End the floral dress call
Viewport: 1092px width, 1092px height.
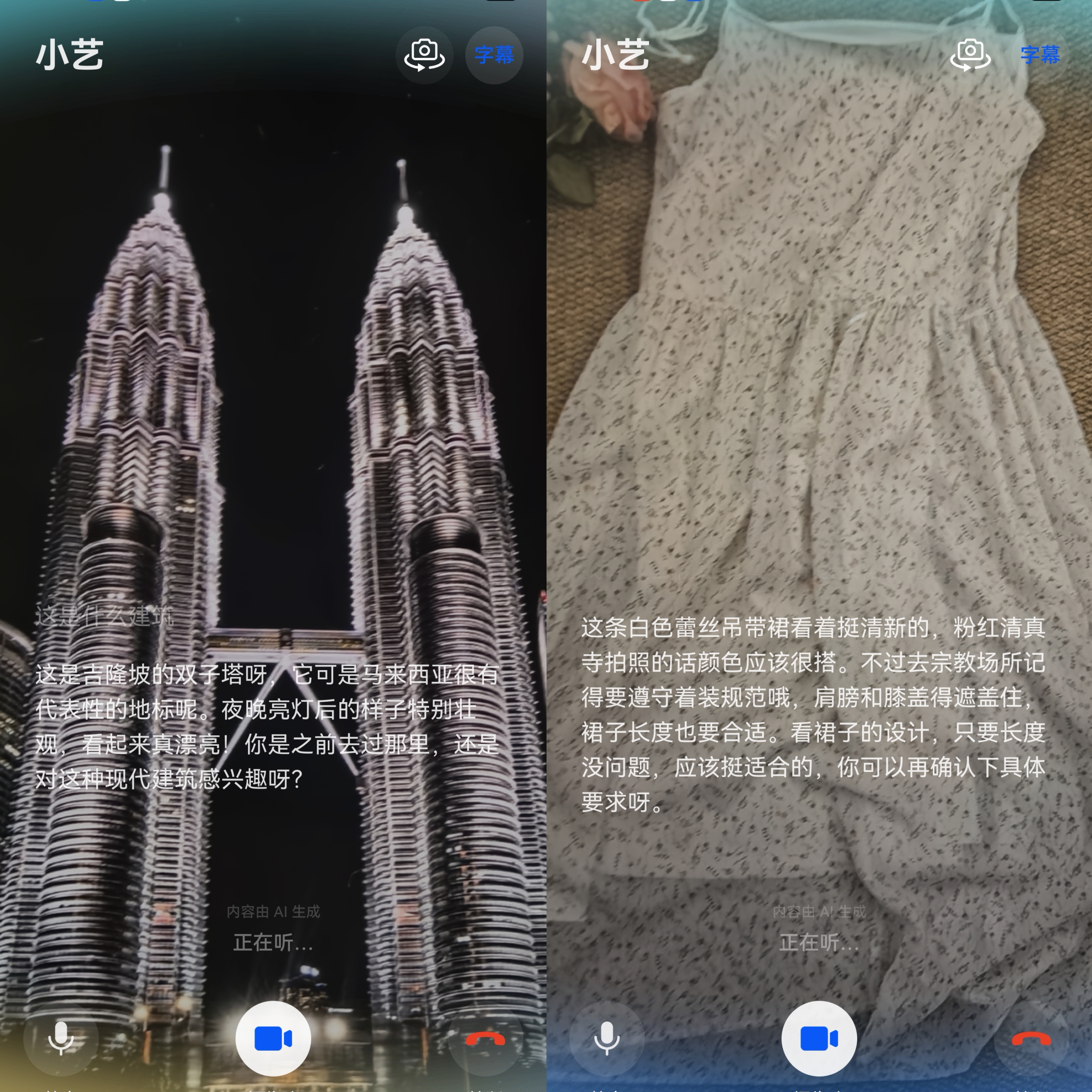click(x=1031, y=1039)
